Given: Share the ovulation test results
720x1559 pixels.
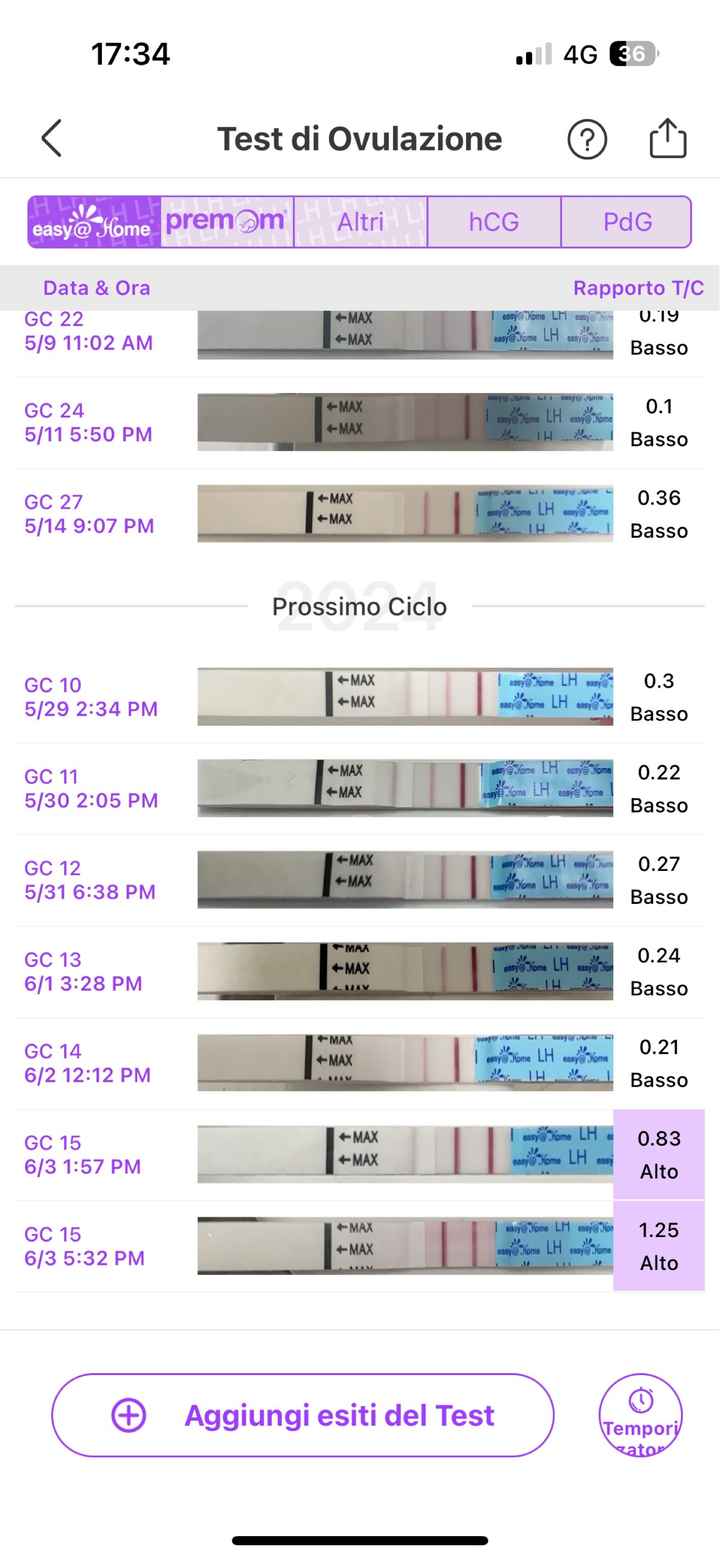Looking at the screenshot, I should pyautogui.click(x=667, y=138).
